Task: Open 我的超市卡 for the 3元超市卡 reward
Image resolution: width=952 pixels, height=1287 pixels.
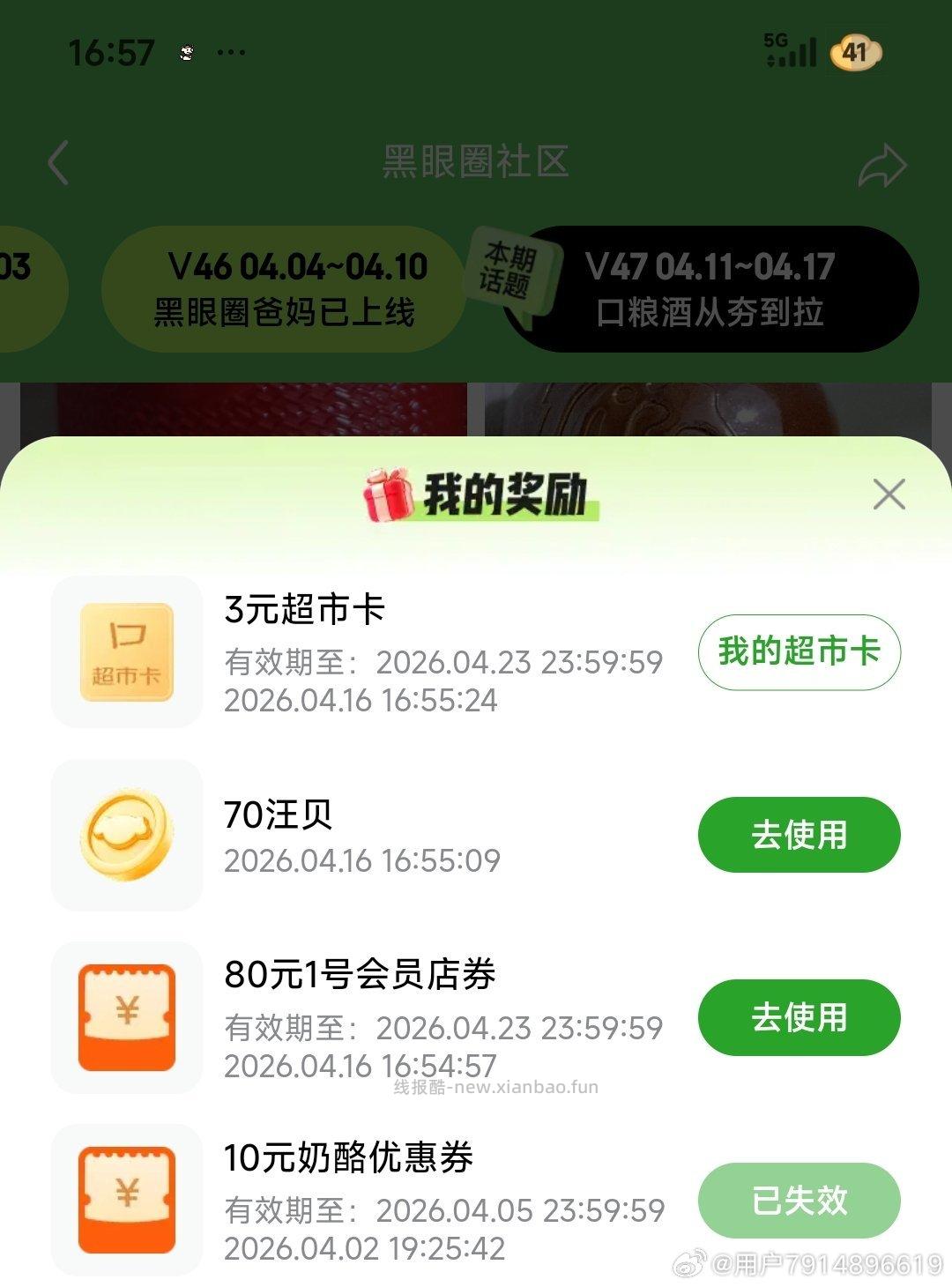Action: (796, 654)
